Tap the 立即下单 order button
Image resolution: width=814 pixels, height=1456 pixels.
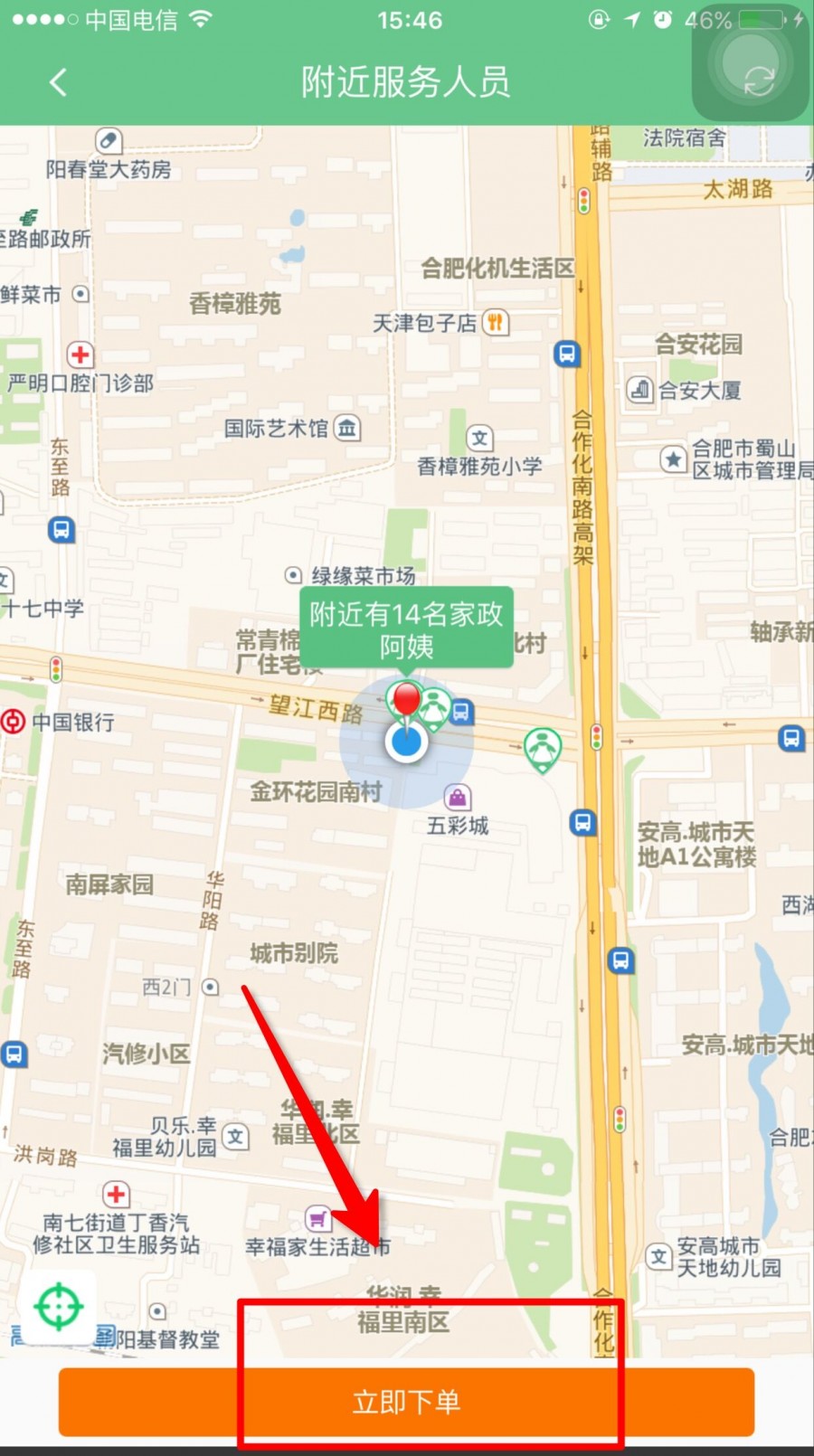[x=406, y=1402]
